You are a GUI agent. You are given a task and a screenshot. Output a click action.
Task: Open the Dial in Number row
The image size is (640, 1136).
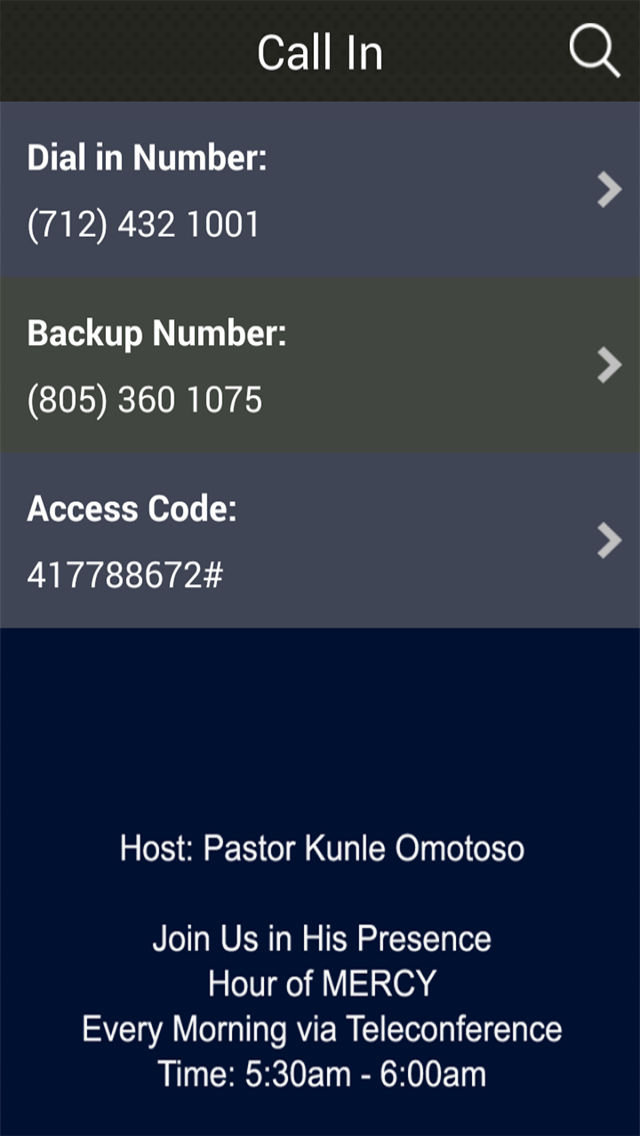click(320, 190)
